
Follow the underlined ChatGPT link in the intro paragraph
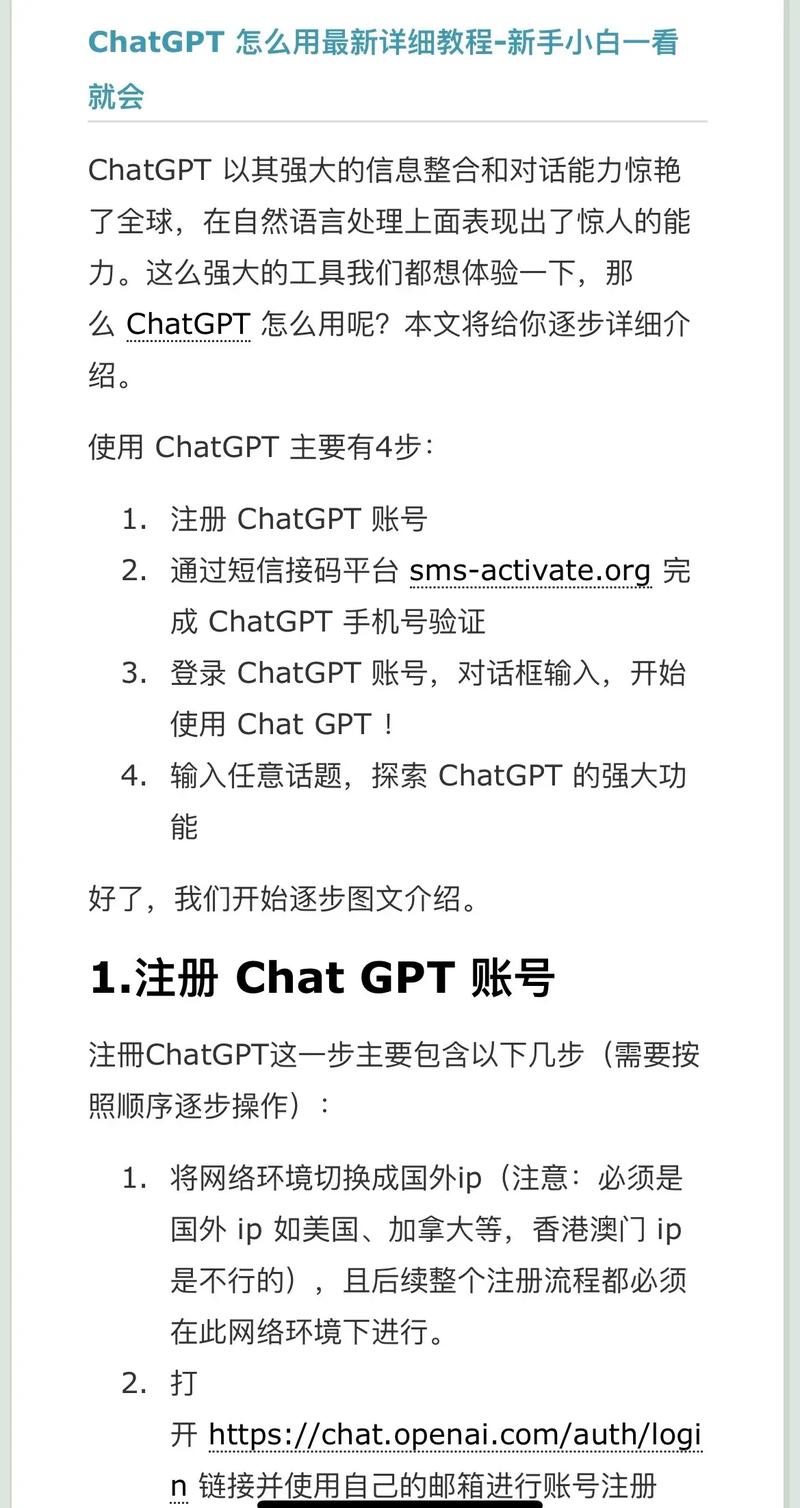tap(188, 325)
